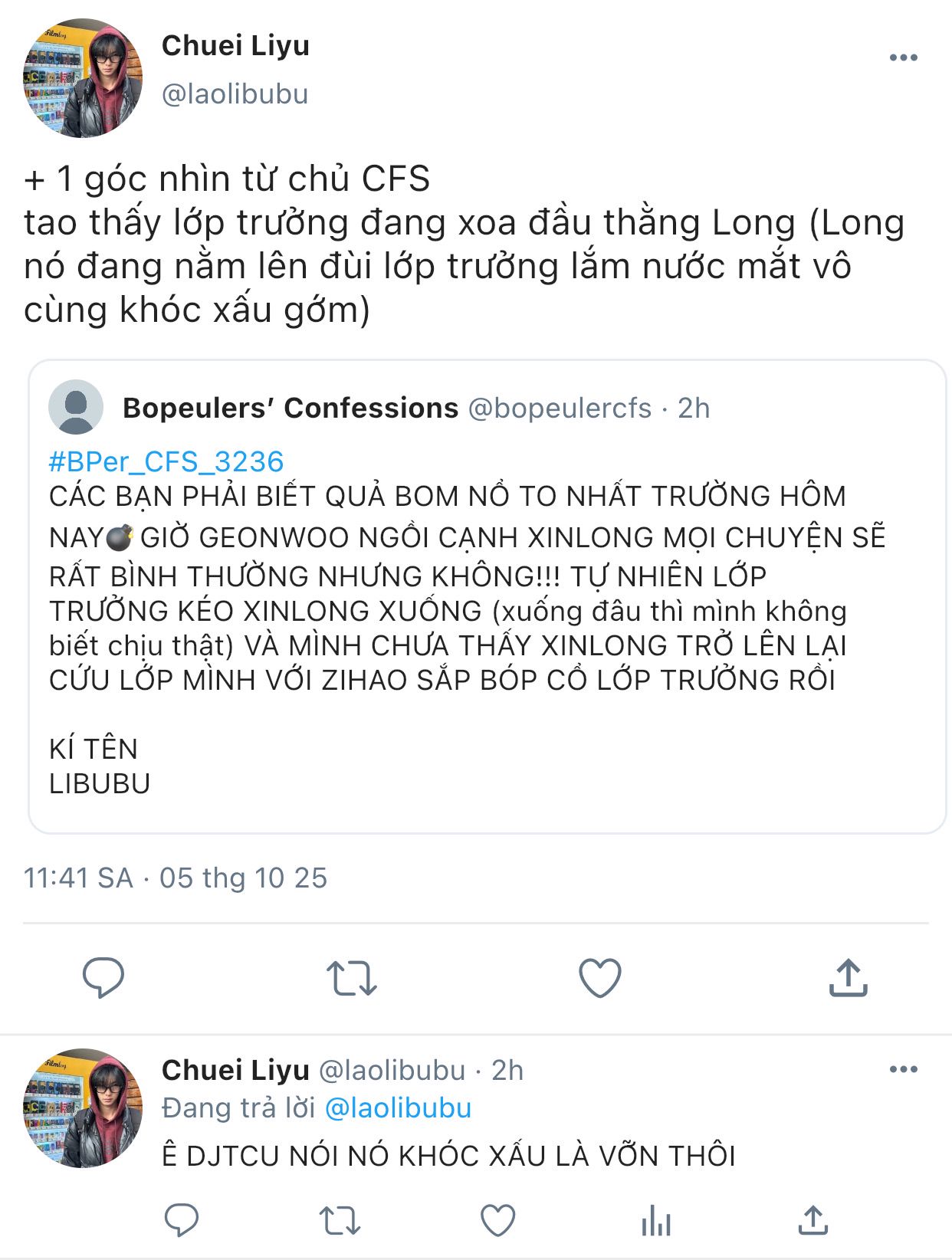Tap the @laolibubu mention in reply
Image resolution: width=952 pixels, height=1260 pixels.
[398, 1108]
